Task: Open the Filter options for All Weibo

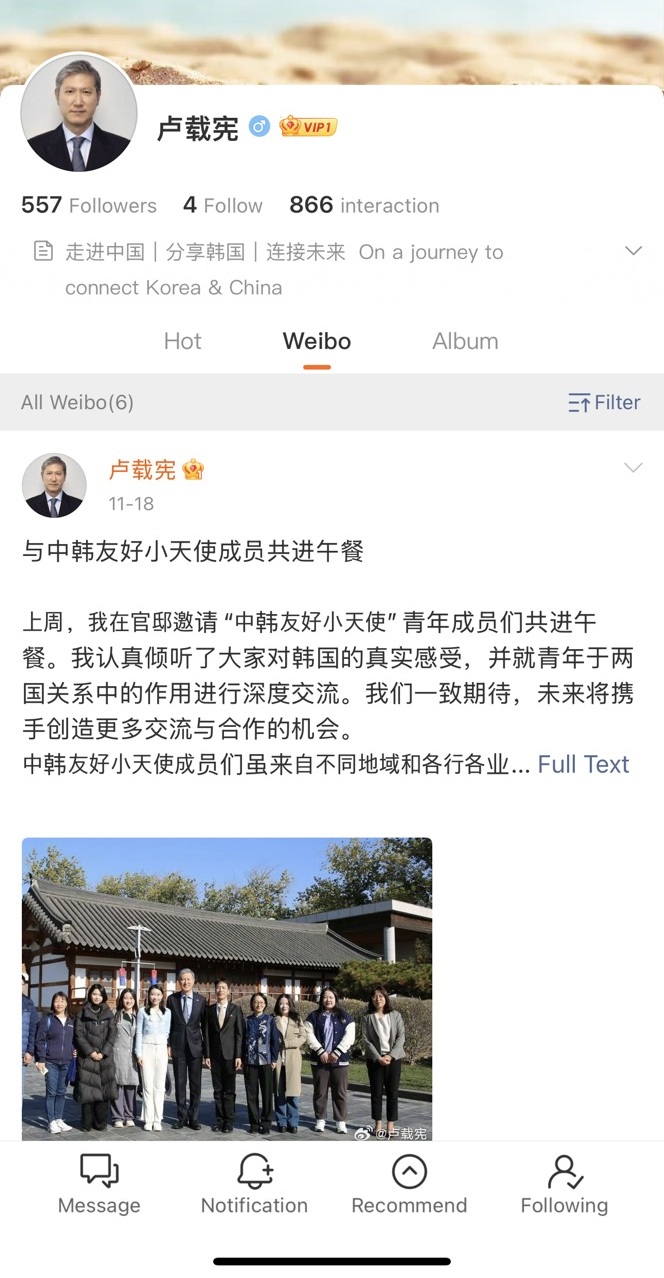Action: (604, 402)
